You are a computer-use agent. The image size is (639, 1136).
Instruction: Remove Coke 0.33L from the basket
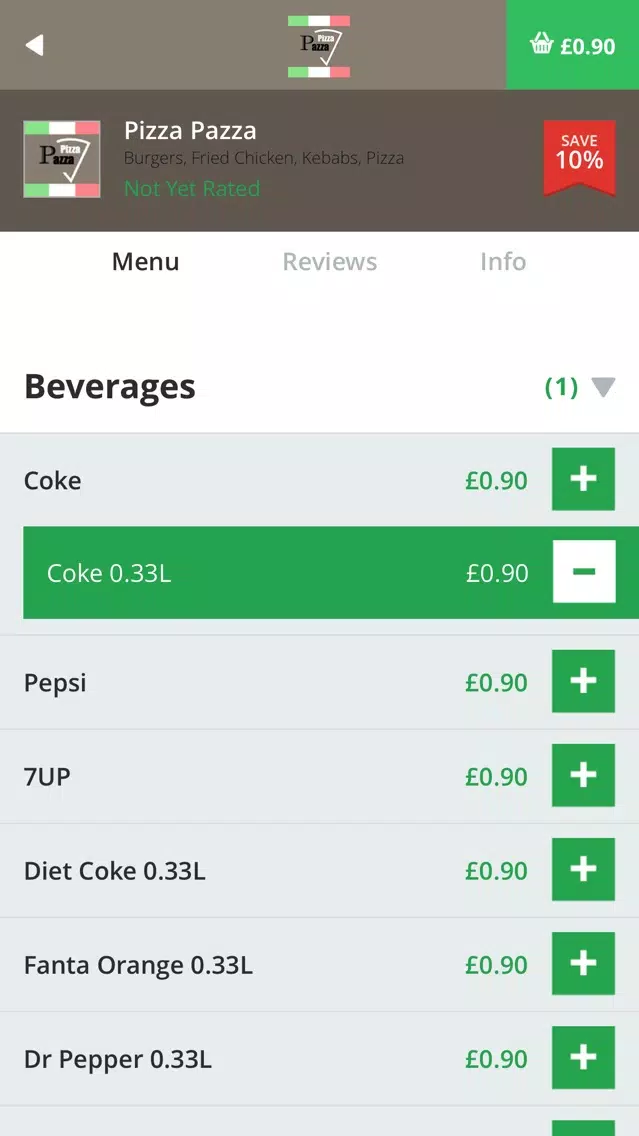[x=584, y=572]
